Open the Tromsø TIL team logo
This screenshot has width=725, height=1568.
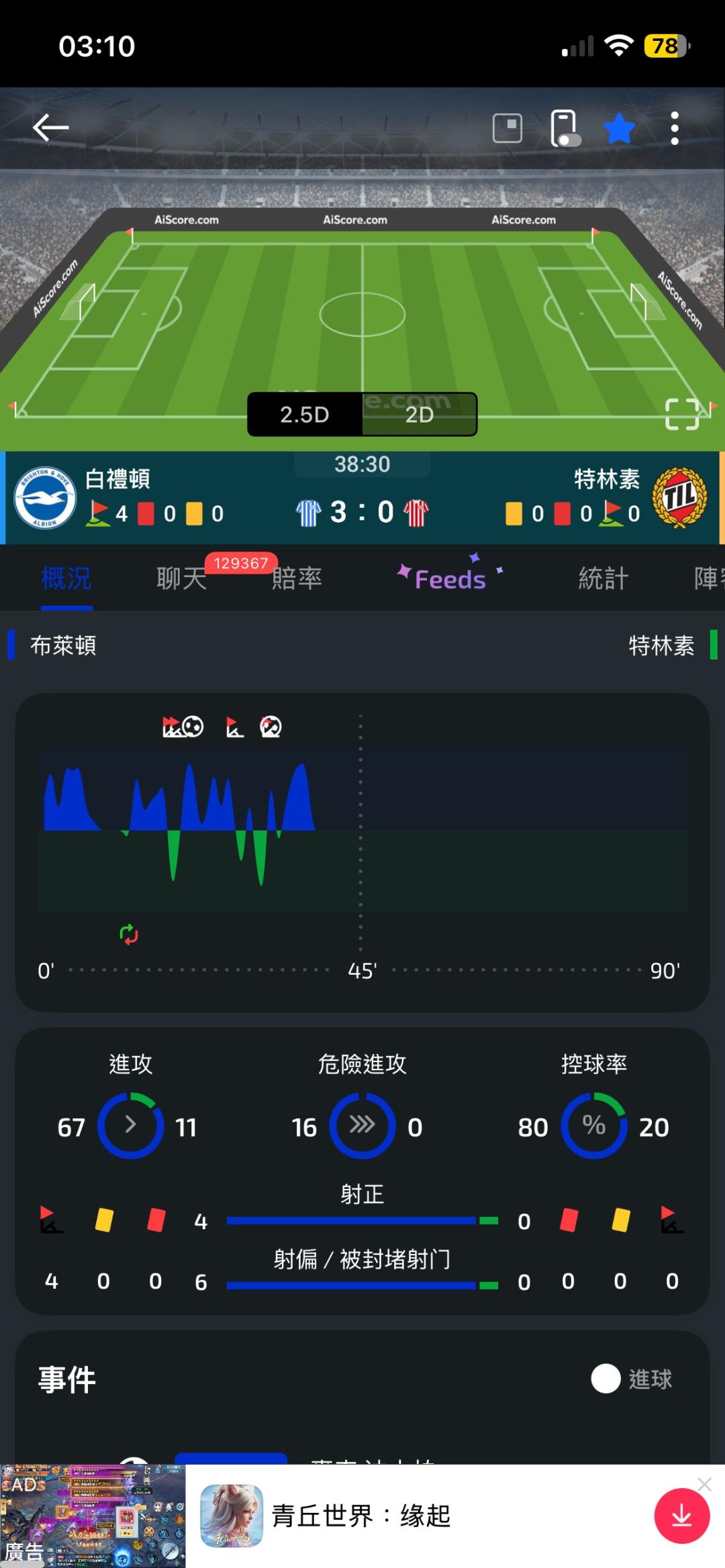tap(679, 498)
